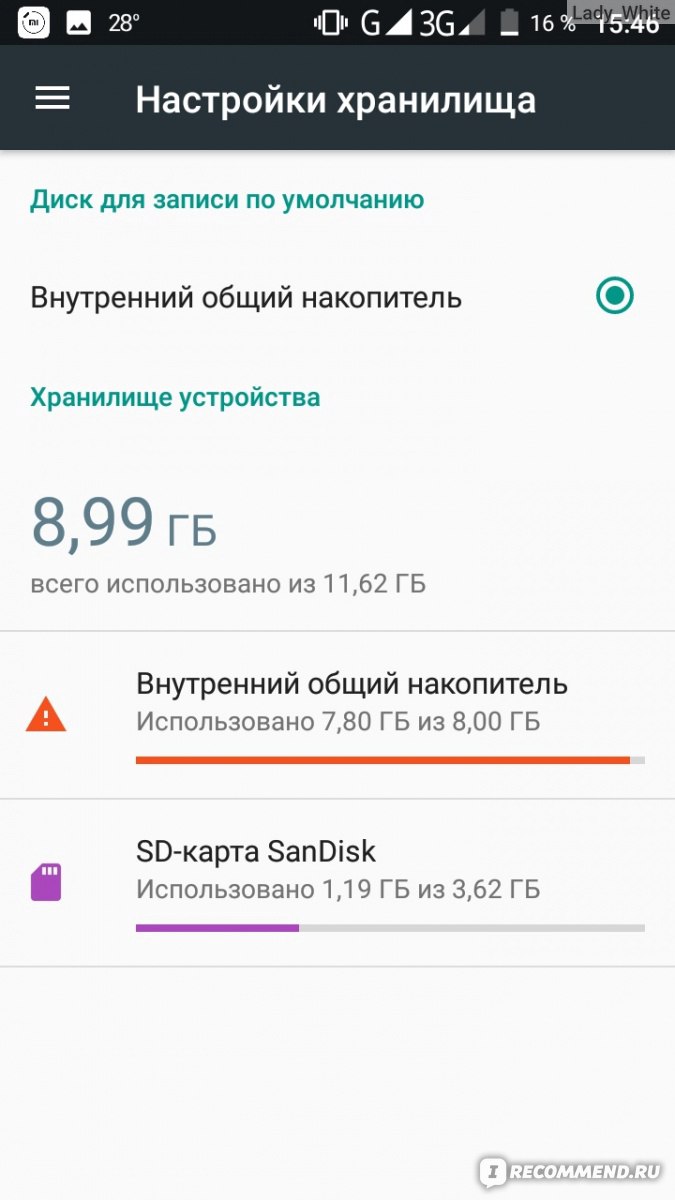Open the hamburger drawer menu
This screenshot has width=675, height=1200.
point(52,99)
